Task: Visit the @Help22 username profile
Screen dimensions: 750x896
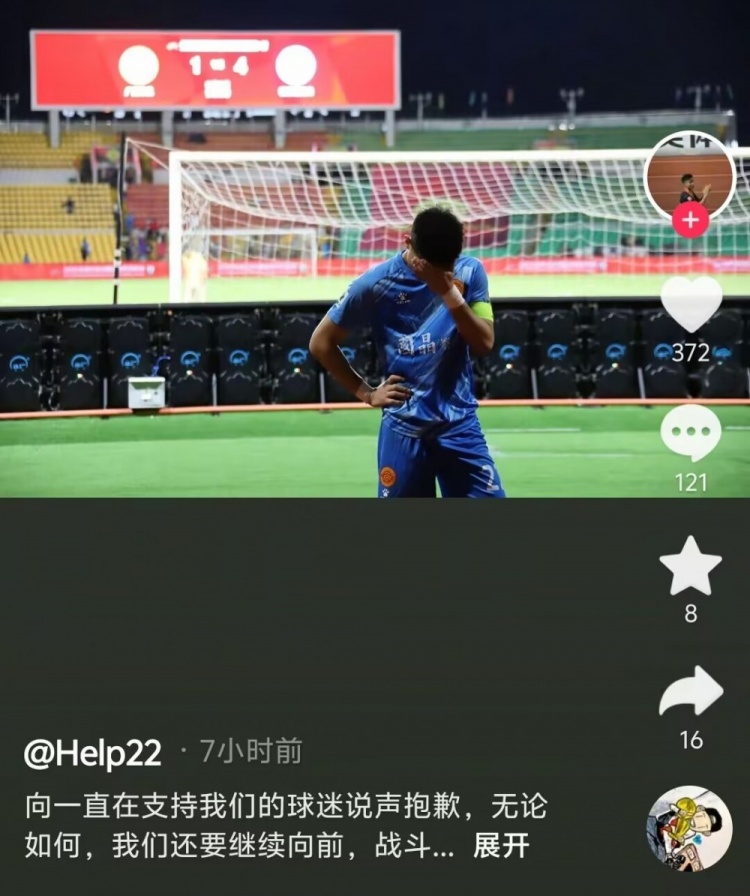Action: 92,753
